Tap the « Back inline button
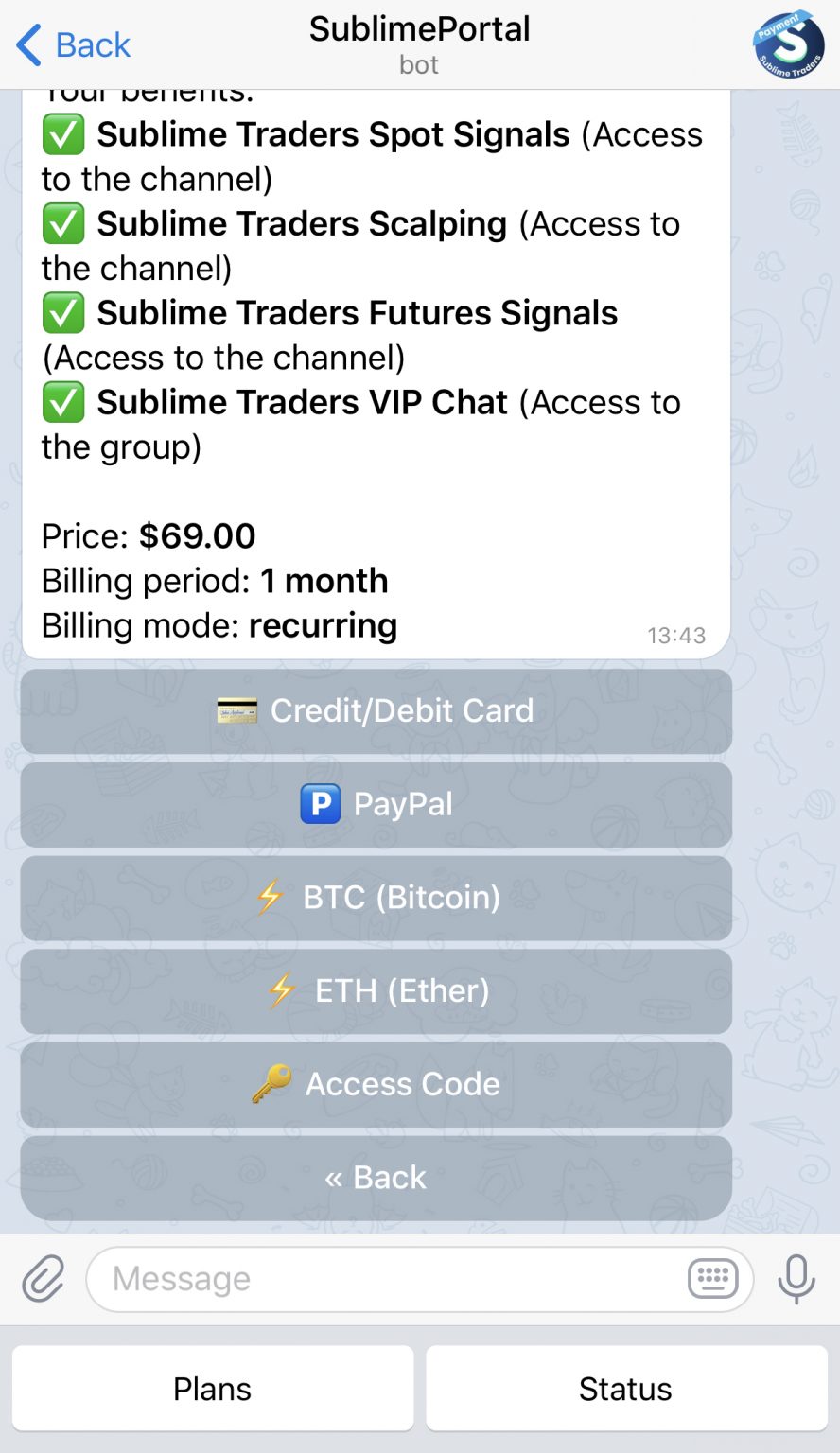This screenshot has height=1453, width=840. (x=376, y=1178)
